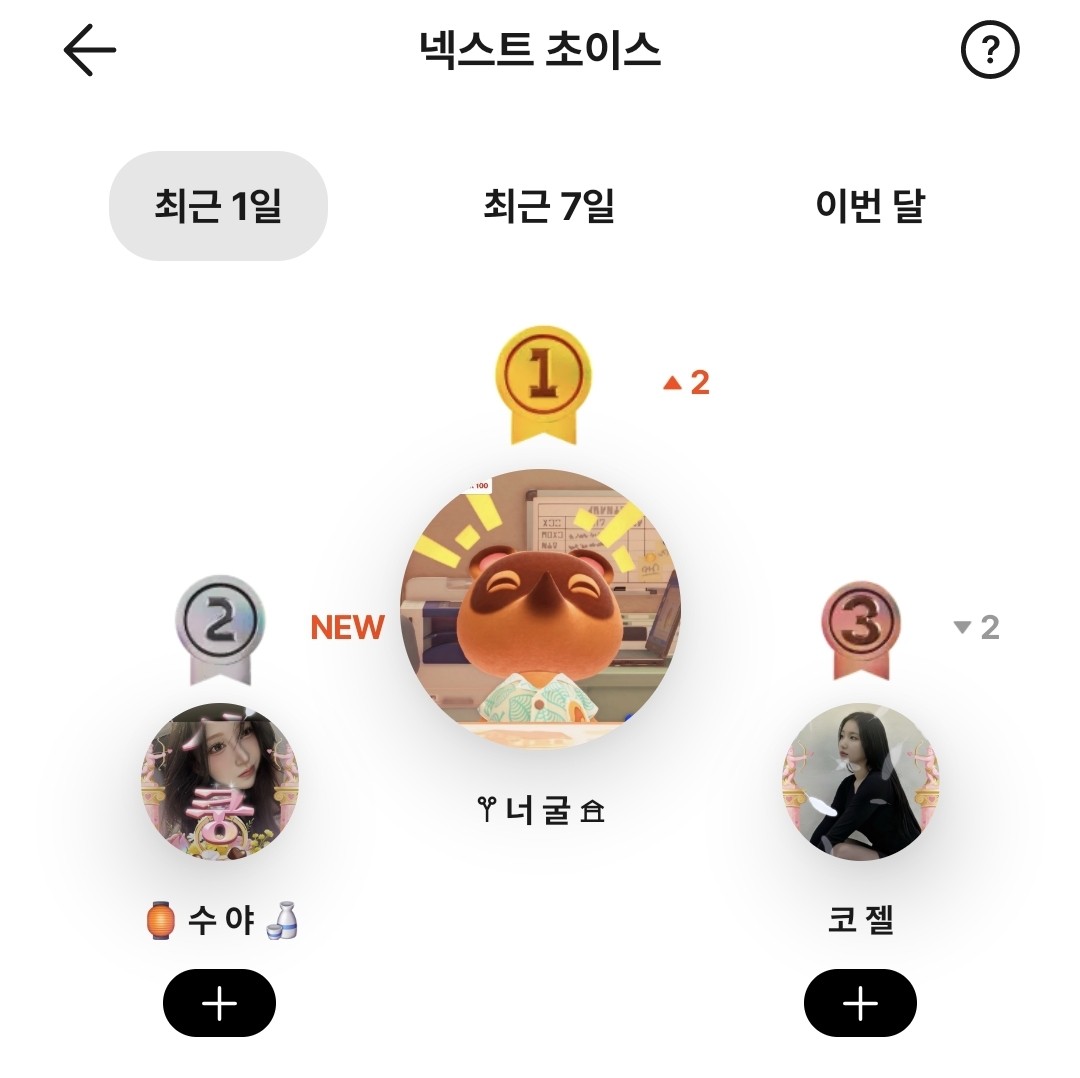Open second-place 수야 profile picture
The width and height of the screenshot is (1080, 1078).
click(x=220, y=781)
